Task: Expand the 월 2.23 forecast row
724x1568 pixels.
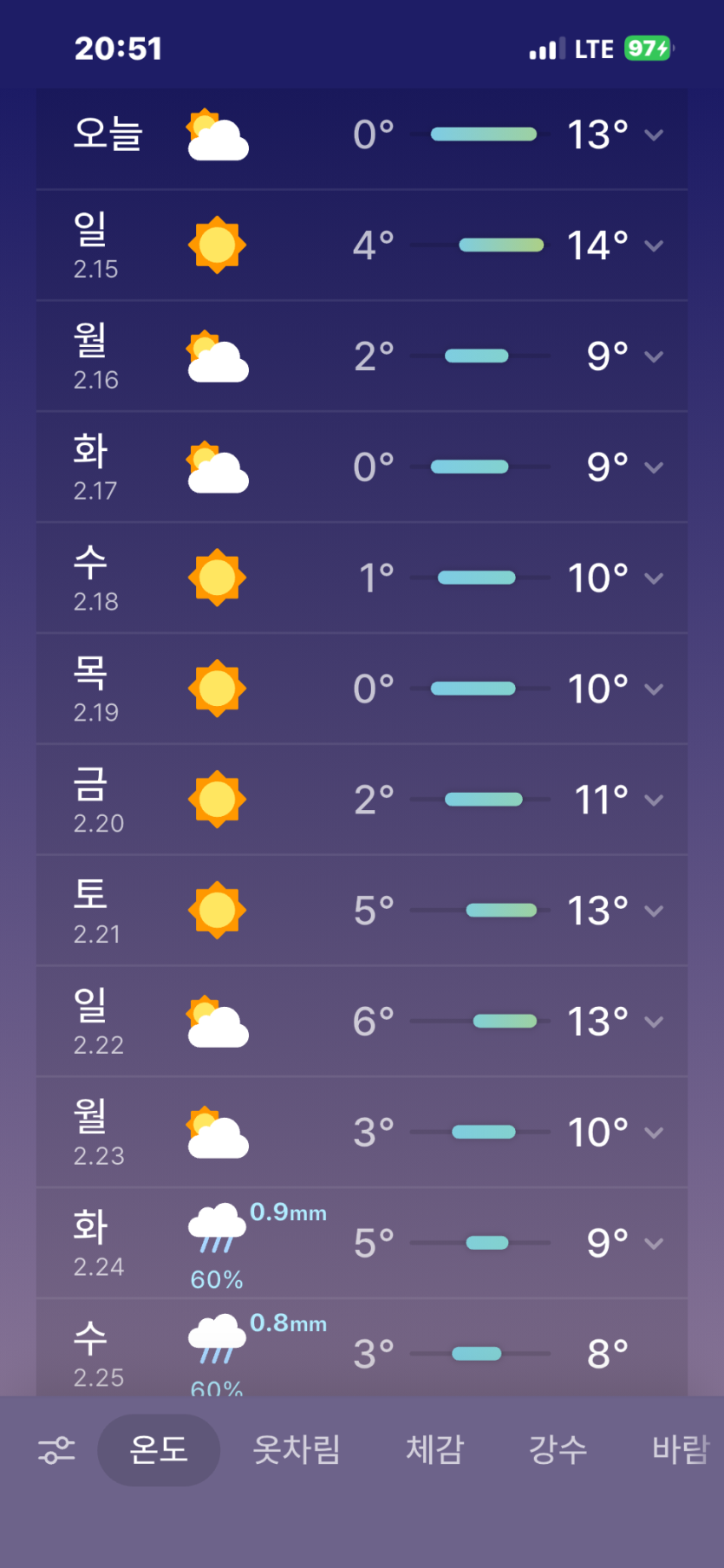Action: (x=654, y=1133)
